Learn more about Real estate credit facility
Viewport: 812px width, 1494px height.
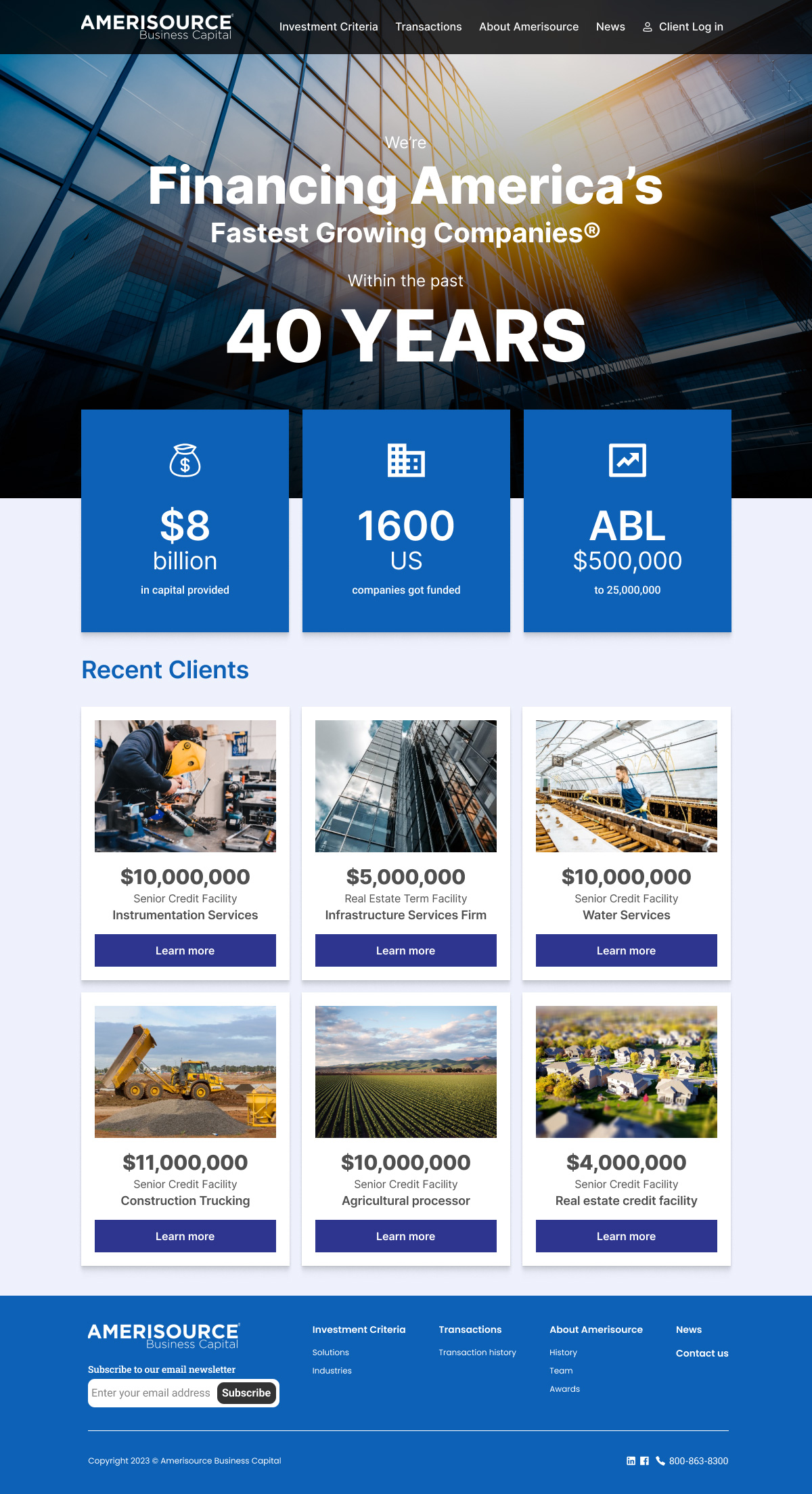(626, 1236)
